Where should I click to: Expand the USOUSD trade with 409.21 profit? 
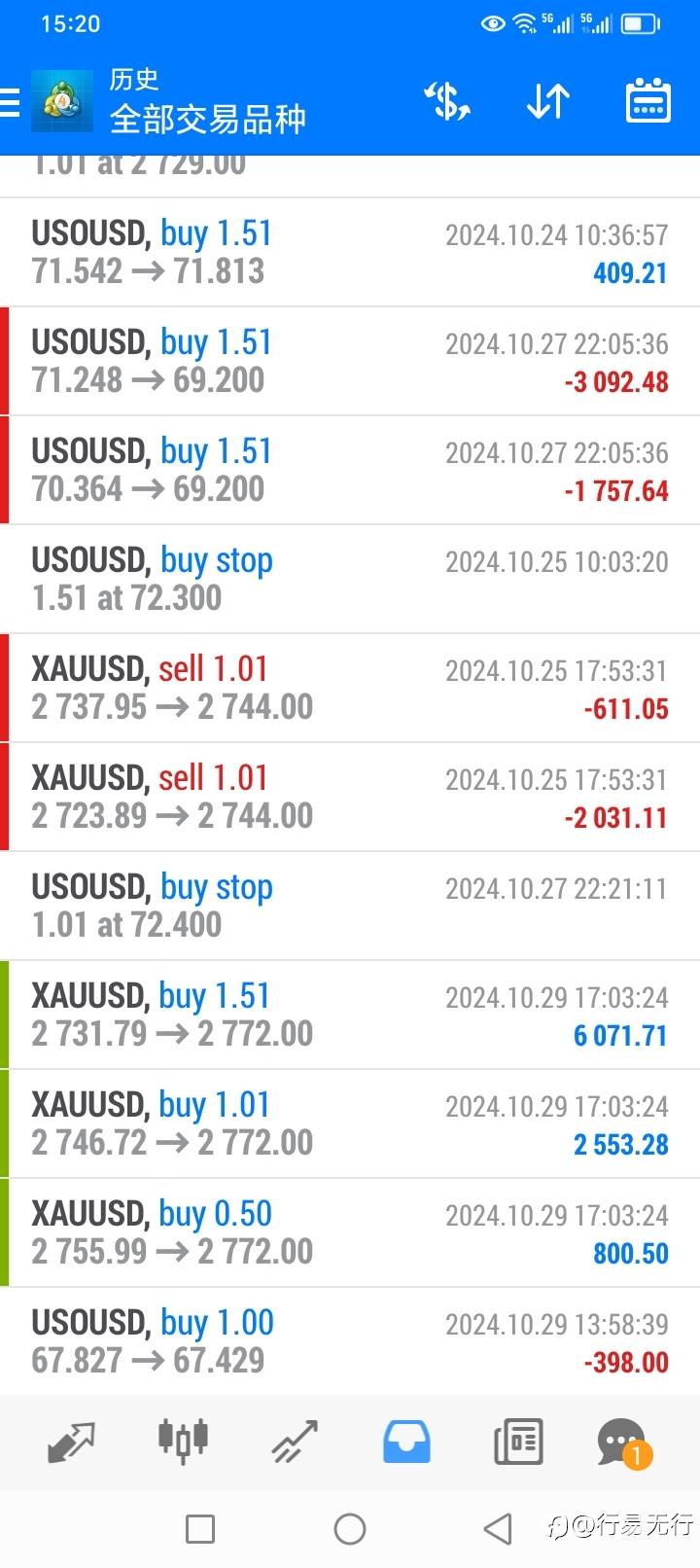tap(350, 253)
